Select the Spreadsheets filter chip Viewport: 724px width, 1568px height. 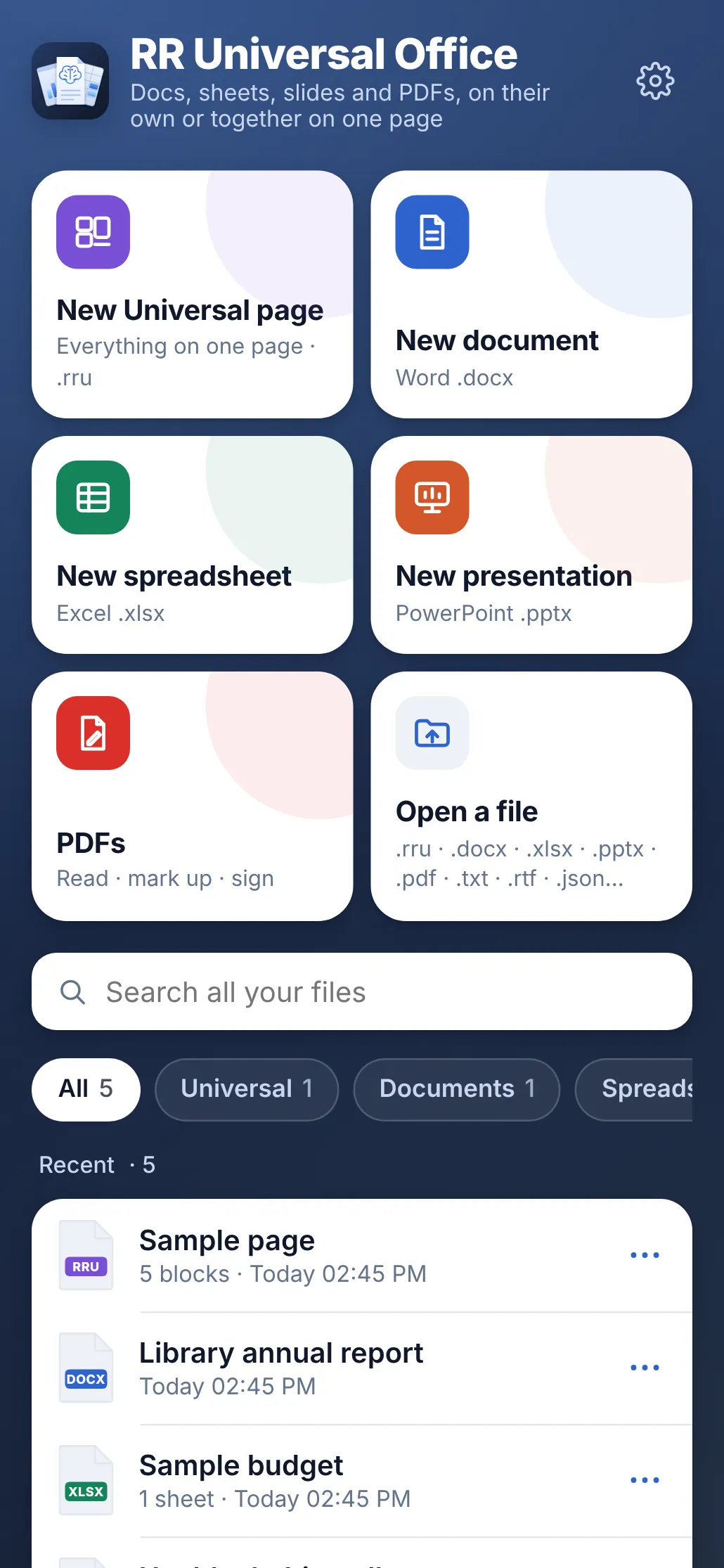pos(634,1089)
